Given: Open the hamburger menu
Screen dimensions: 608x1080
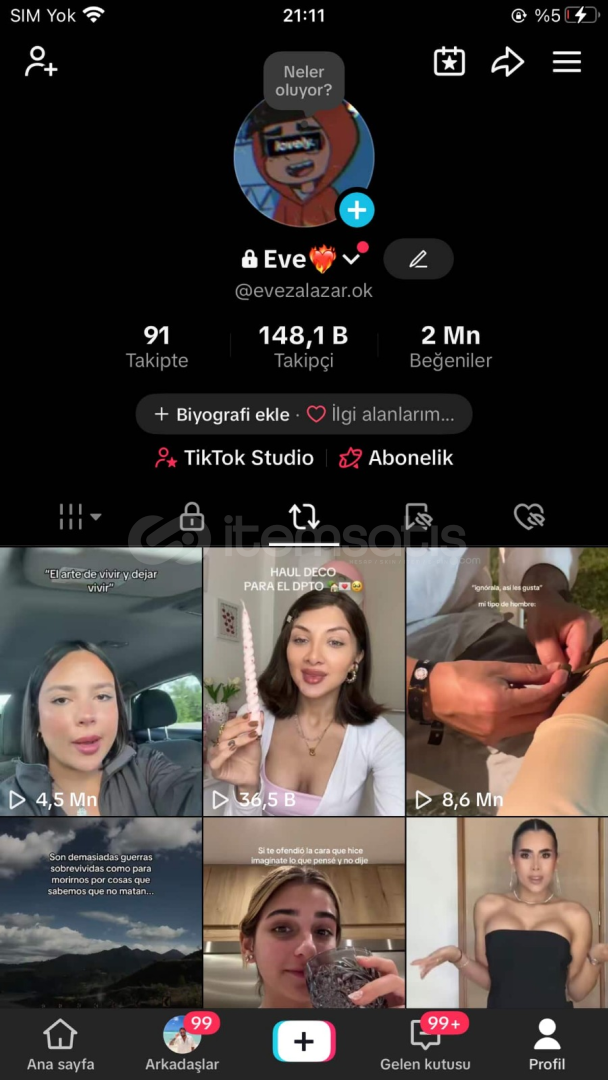Looking at the screenshot, I should (567, 62).
